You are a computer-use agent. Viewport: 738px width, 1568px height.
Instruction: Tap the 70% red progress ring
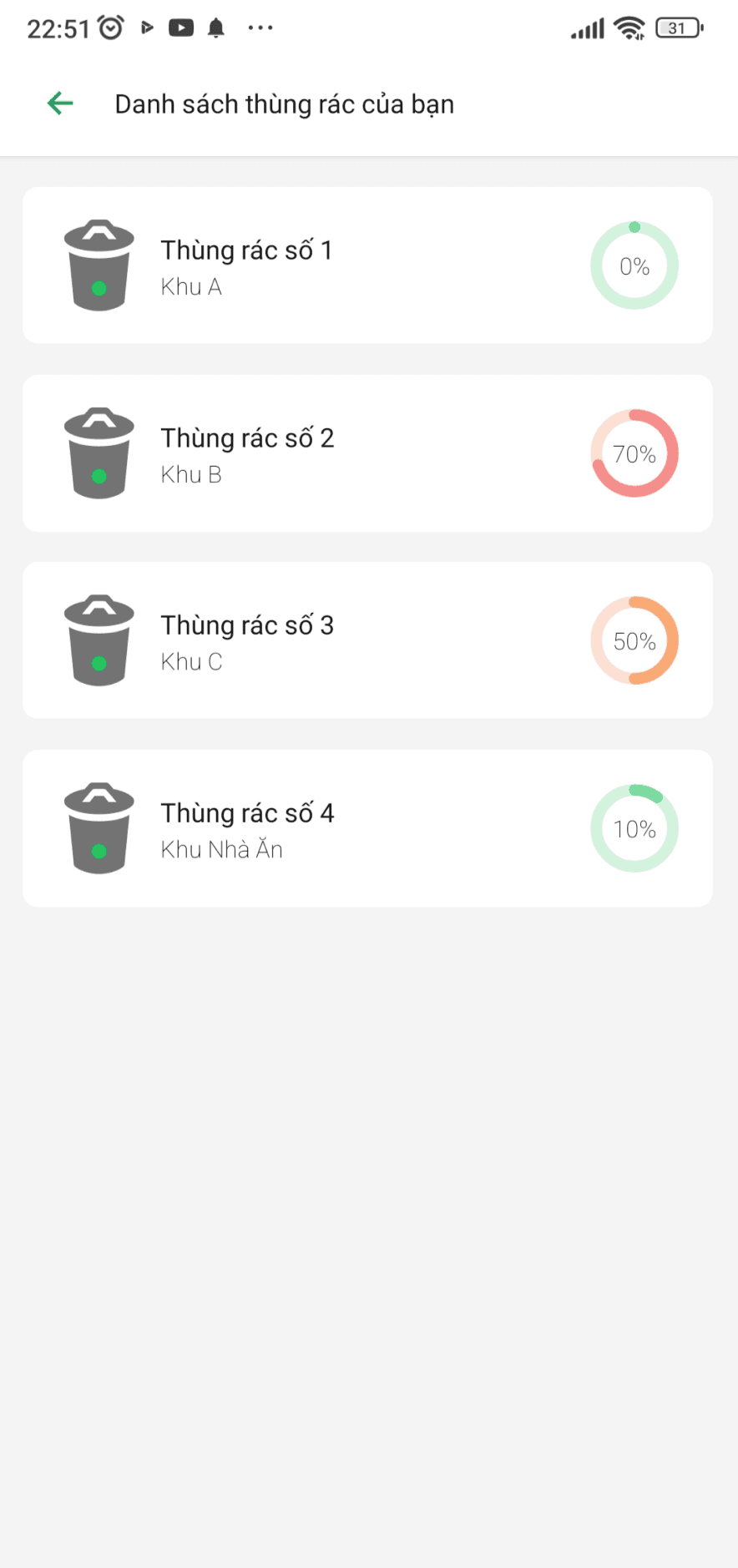coord(634,453)
